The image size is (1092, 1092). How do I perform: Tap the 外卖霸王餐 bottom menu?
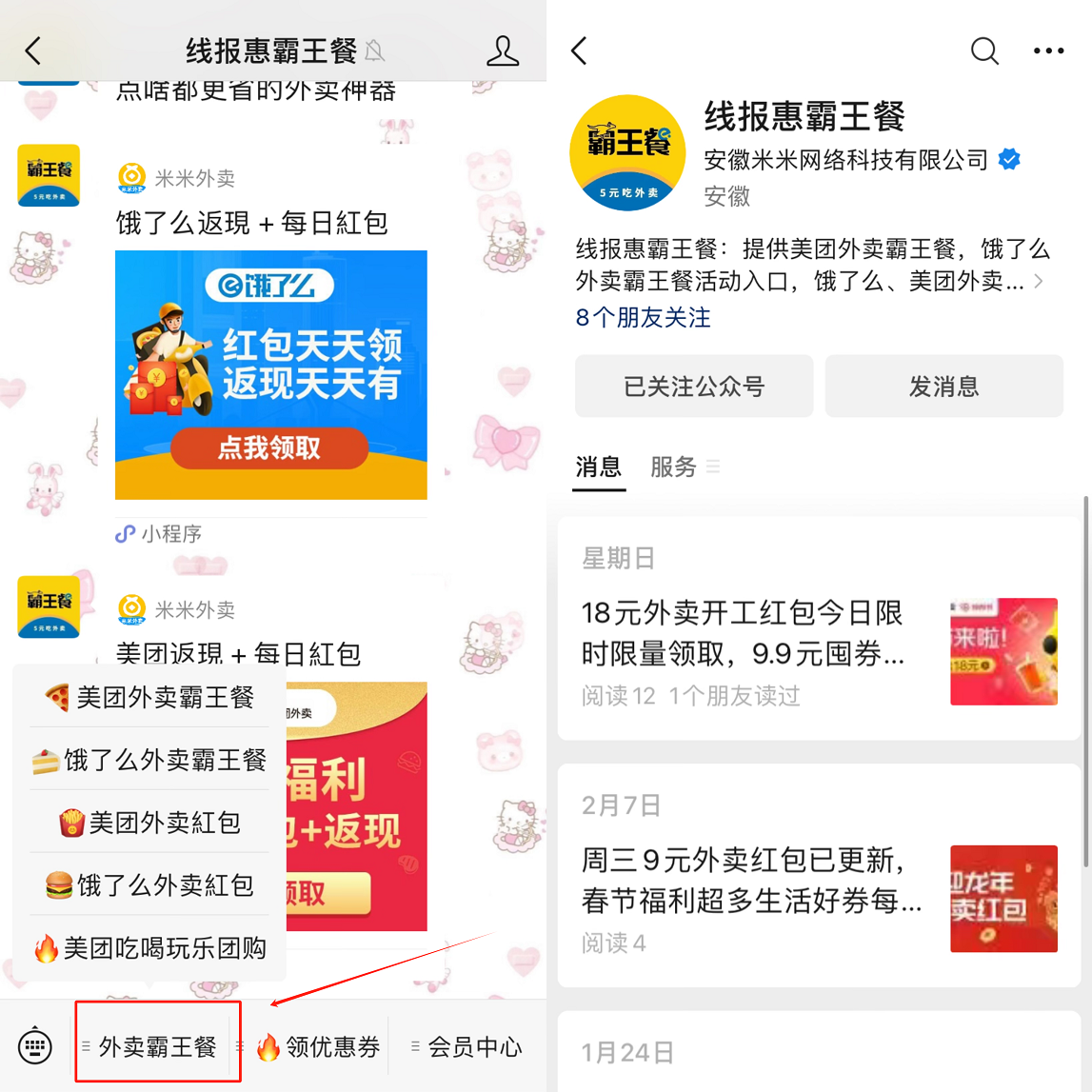[x=157, y=1046]
